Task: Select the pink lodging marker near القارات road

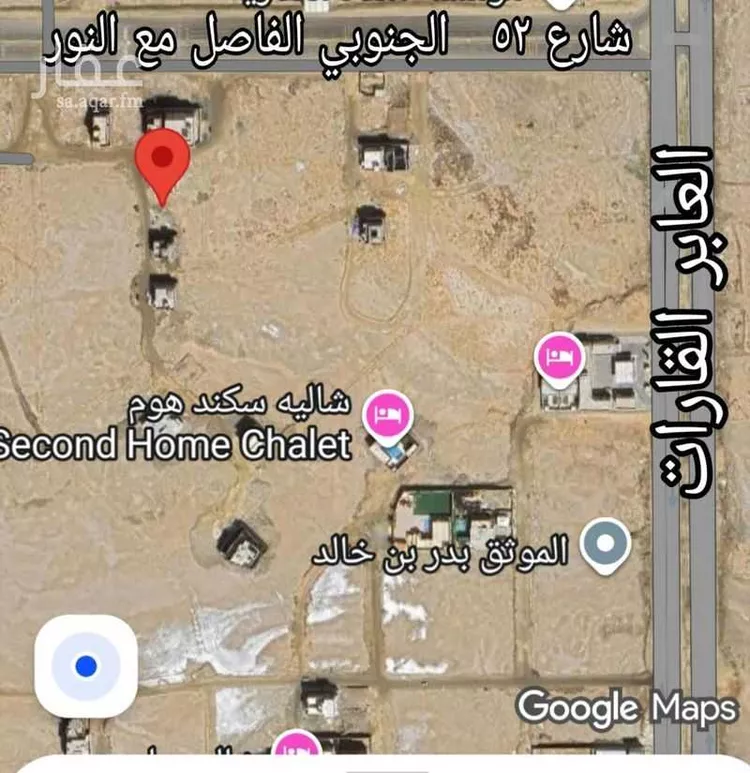Action: click(559, 357)
